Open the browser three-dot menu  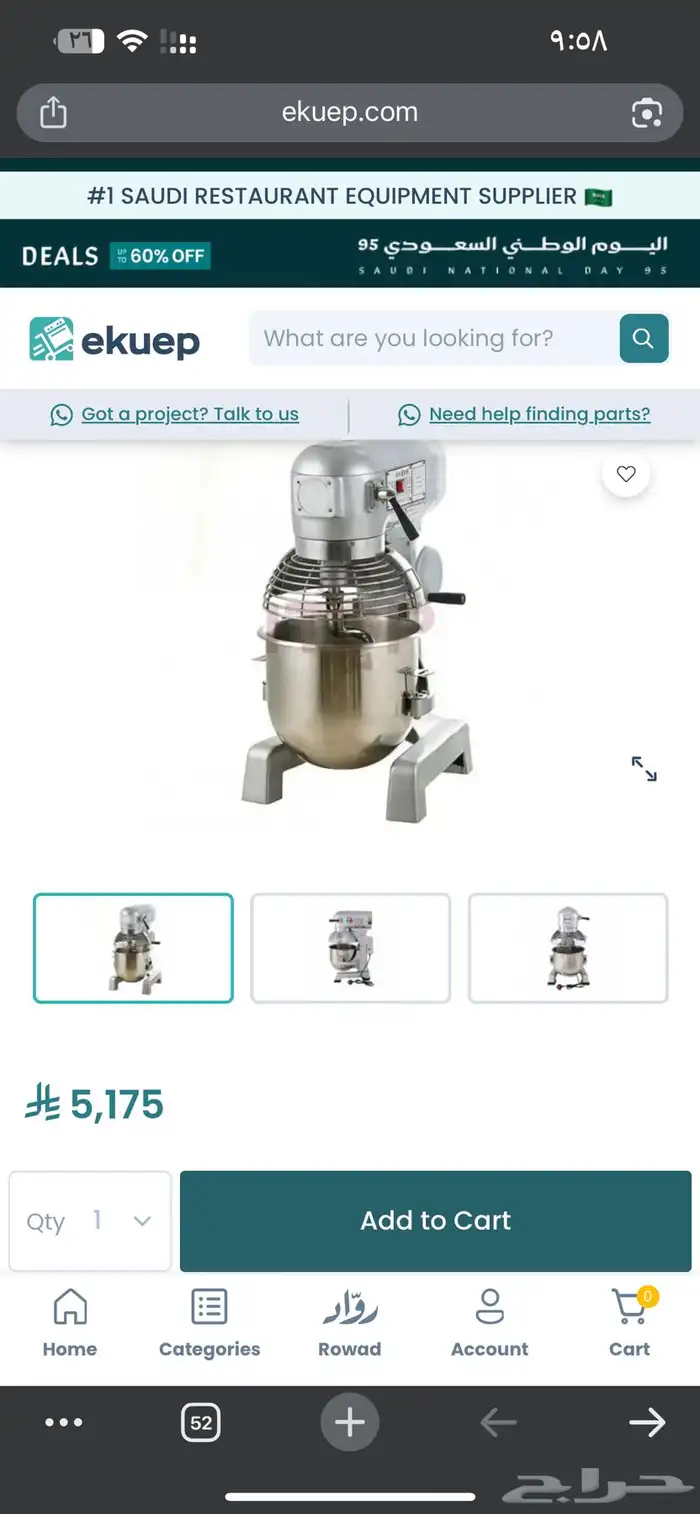tap(64, 1422)
